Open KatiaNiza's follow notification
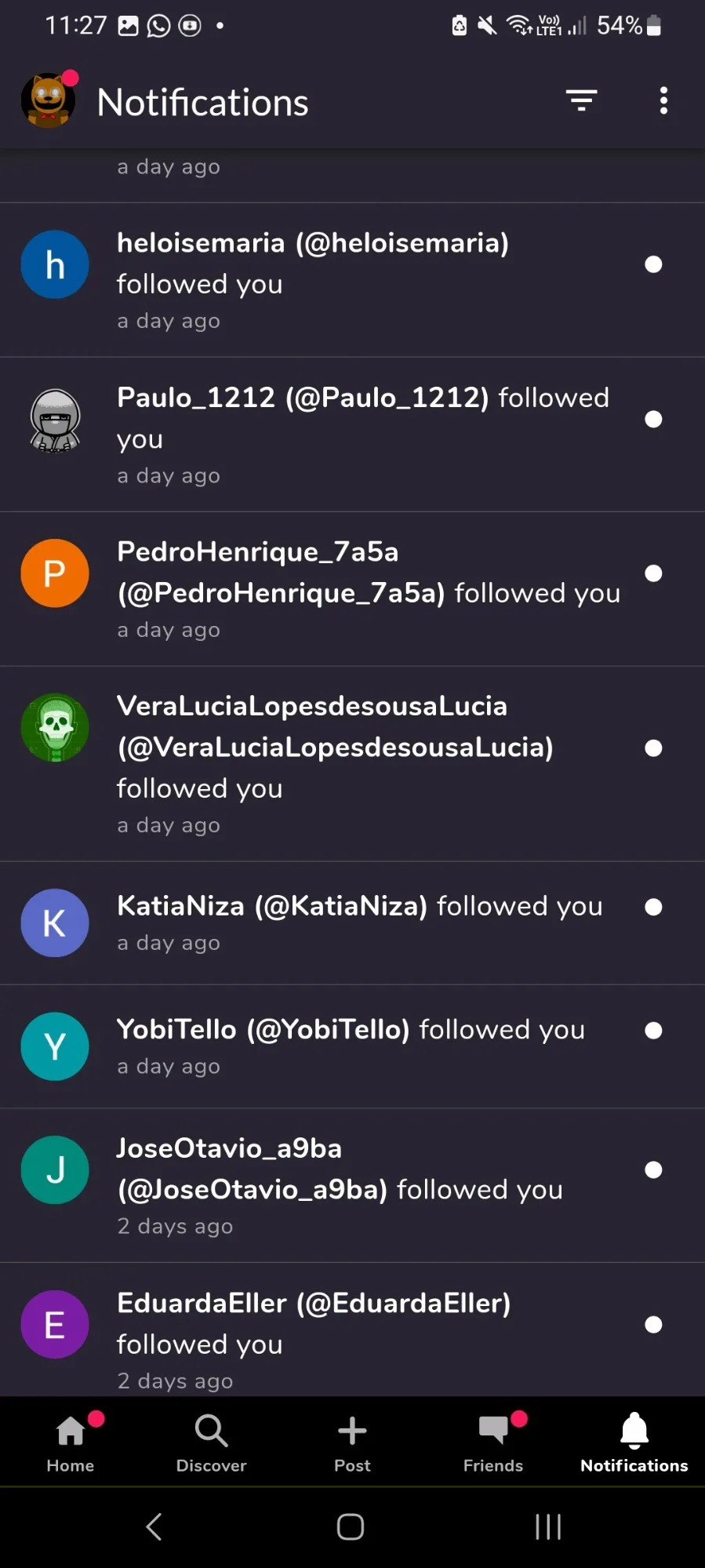Viewport: 705px width, 1568px height. pos(352,922)
